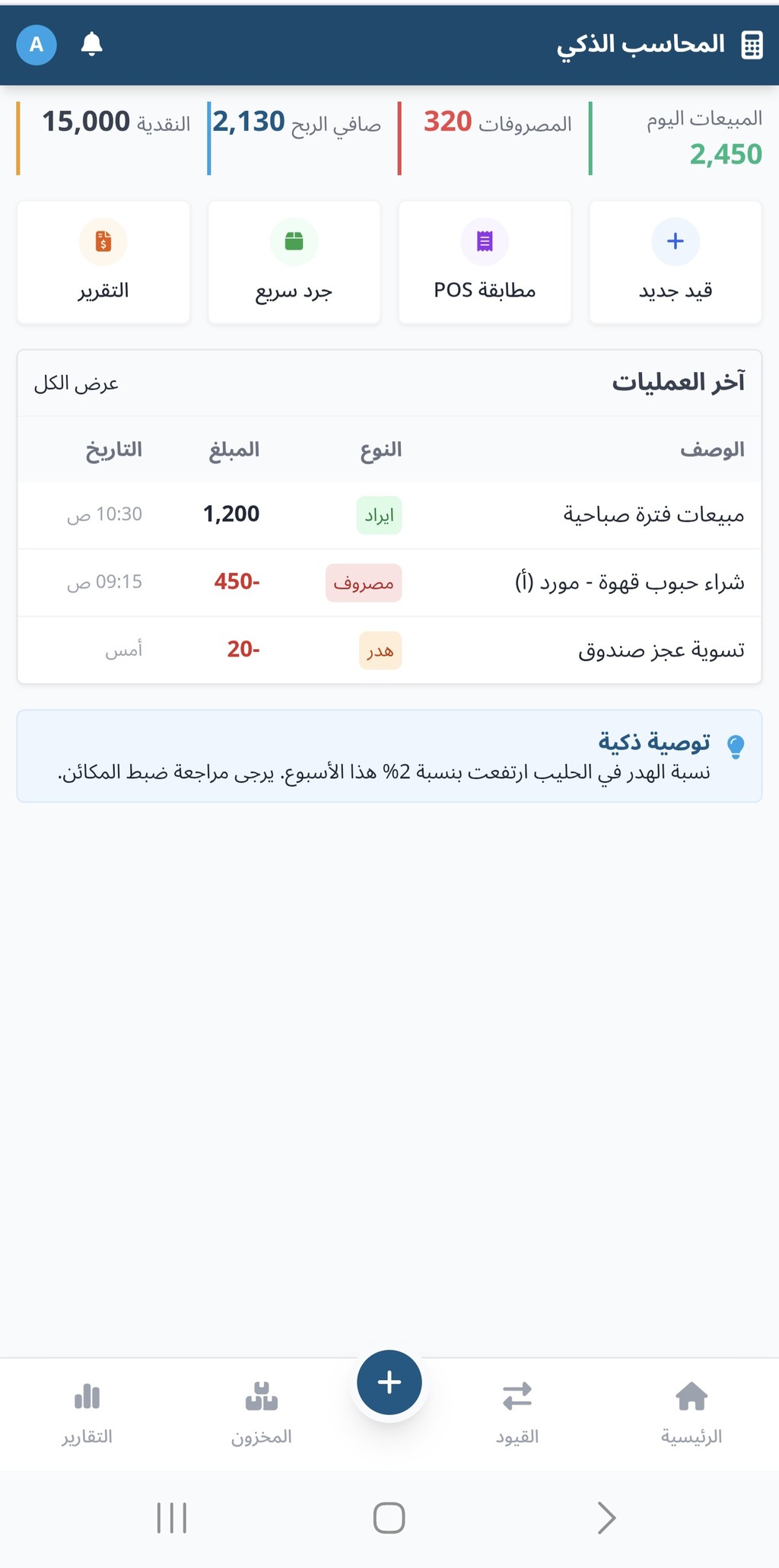
Task: Open the notifications bell
Action: point(91,44)
